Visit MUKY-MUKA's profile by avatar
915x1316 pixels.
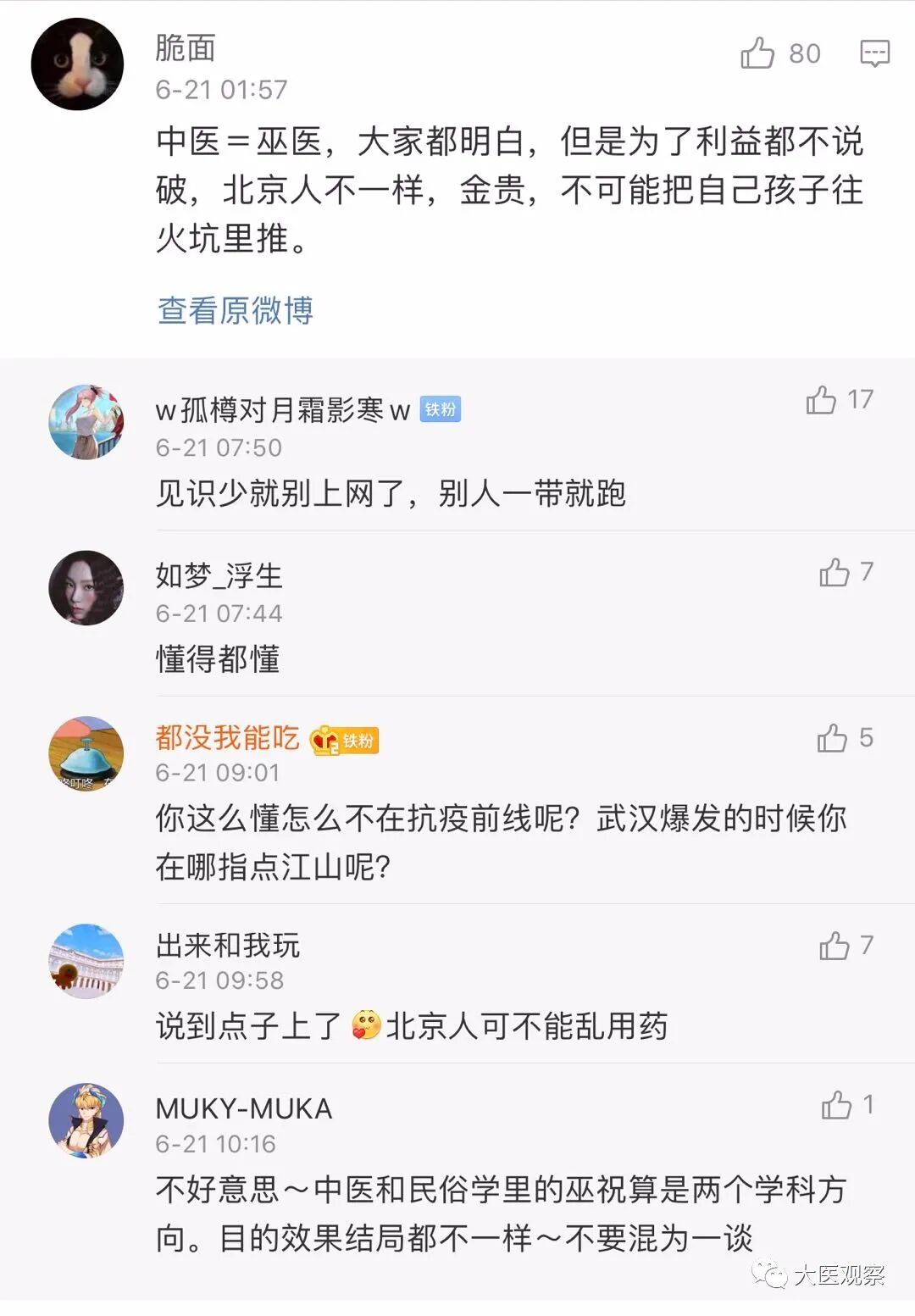coord(86,1119)
